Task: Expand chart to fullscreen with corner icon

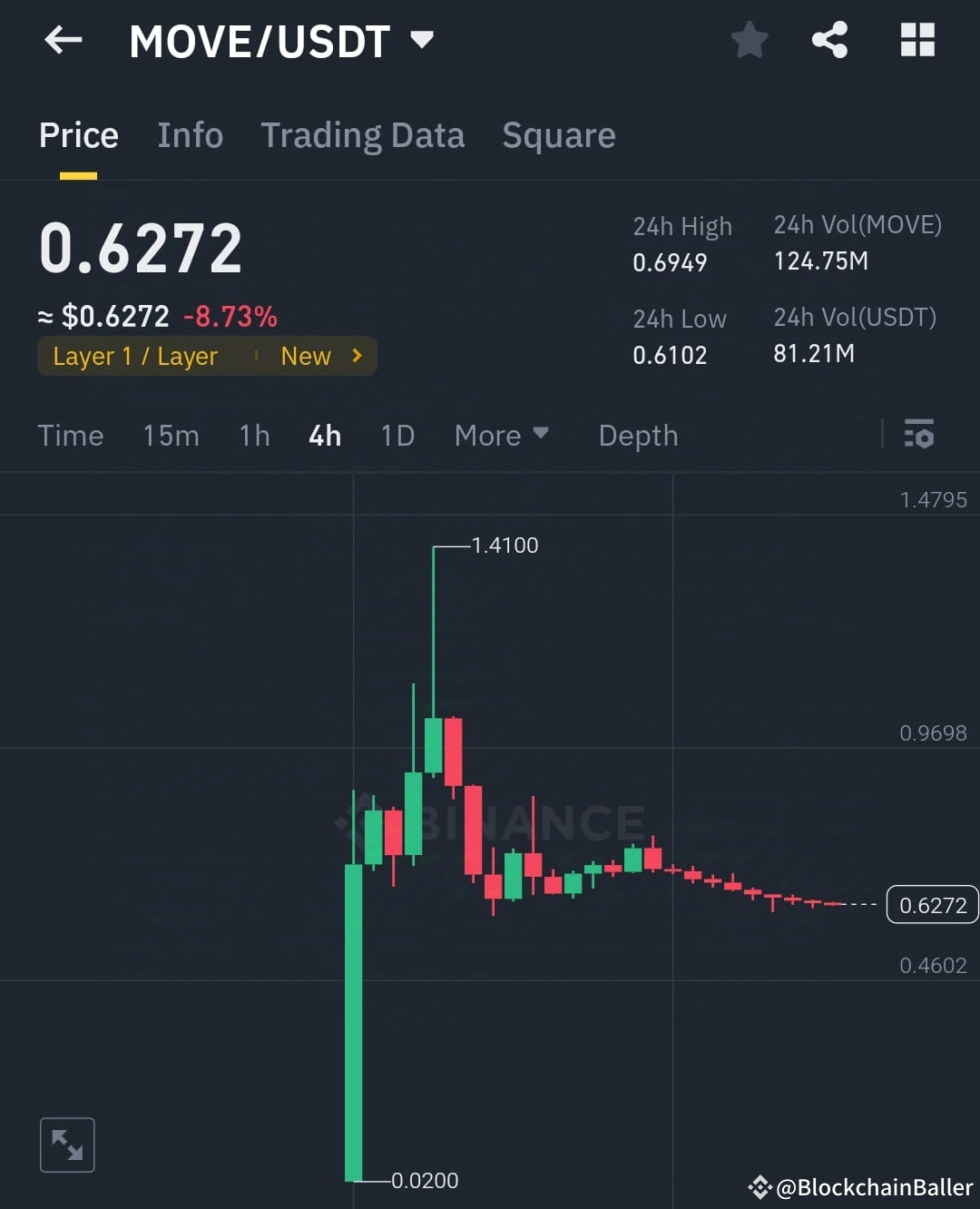Action: pos(67,1145)
